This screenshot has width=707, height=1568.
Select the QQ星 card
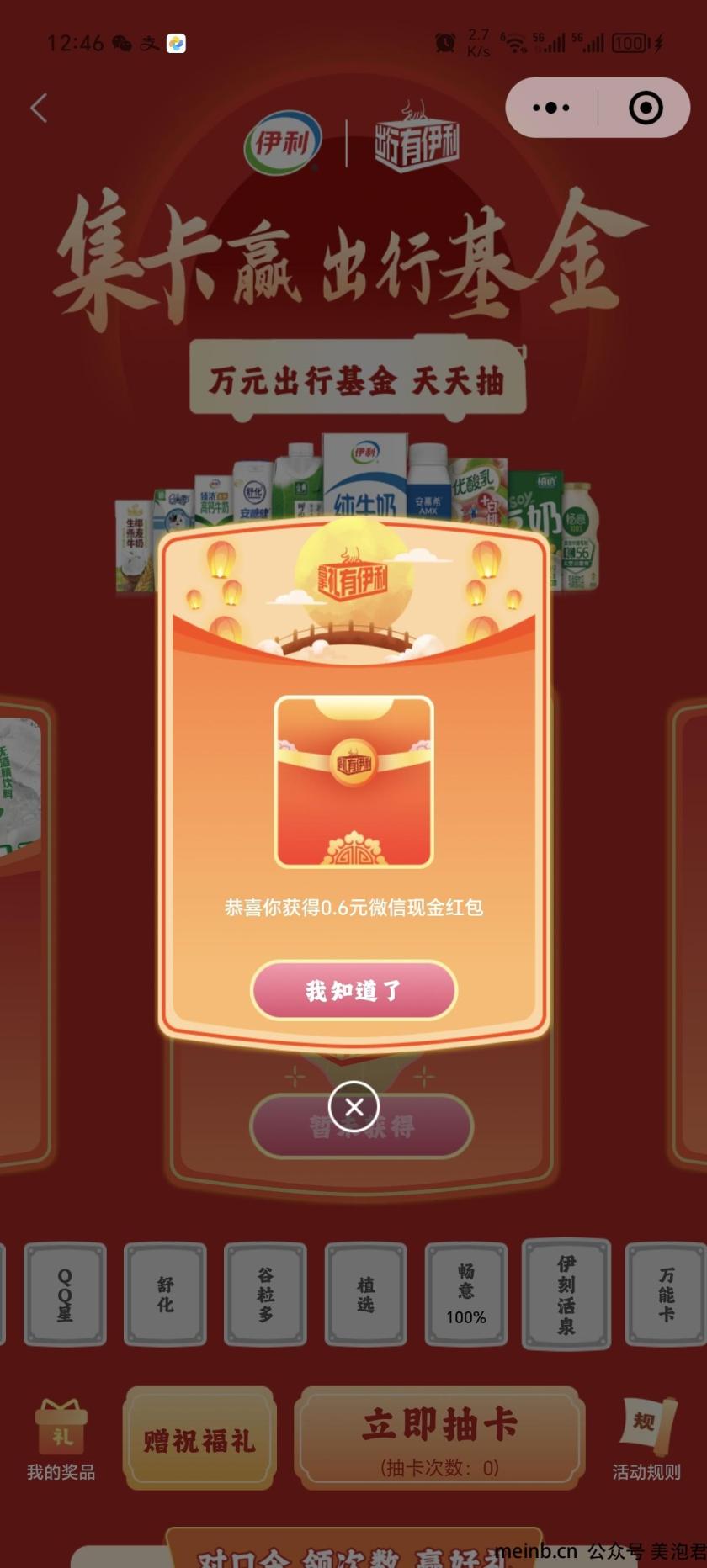[x=65, y=1294]
